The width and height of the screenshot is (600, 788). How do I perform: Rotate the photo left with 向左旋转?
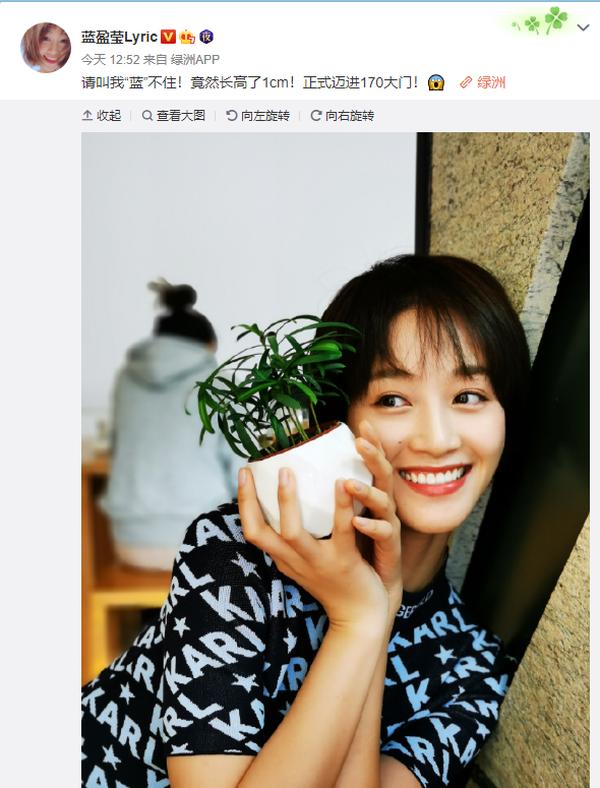click(258, 116)
